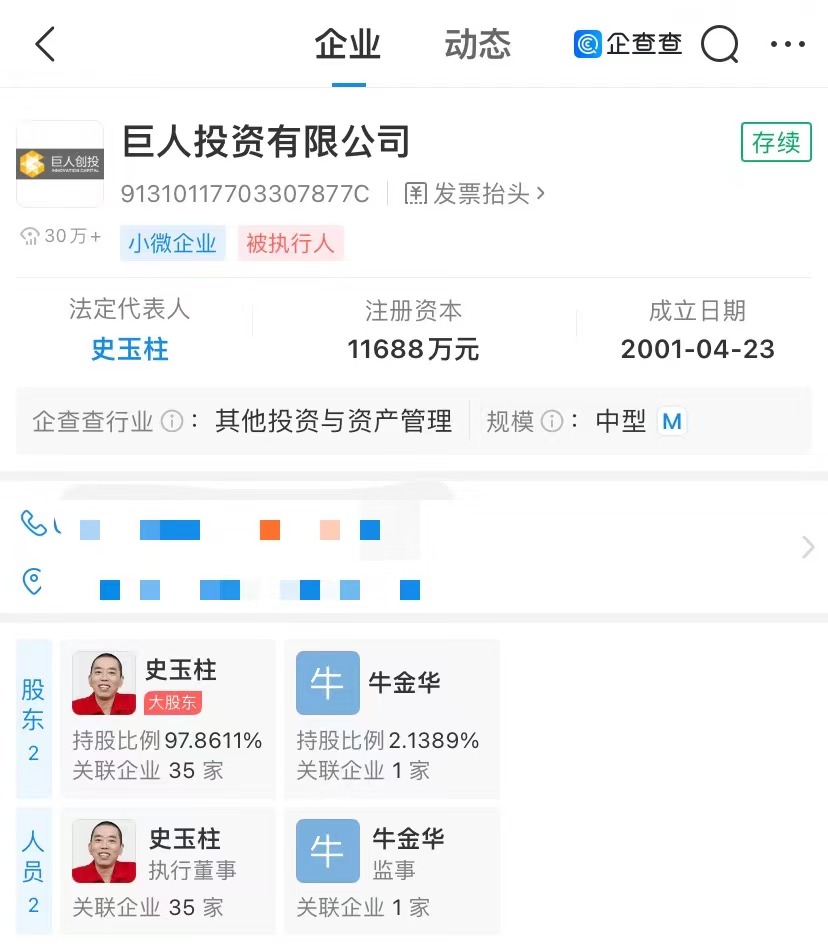The image size is (828, 950).
Task: Open 发票抬头 invoice title link
Action: coord(476,193)
